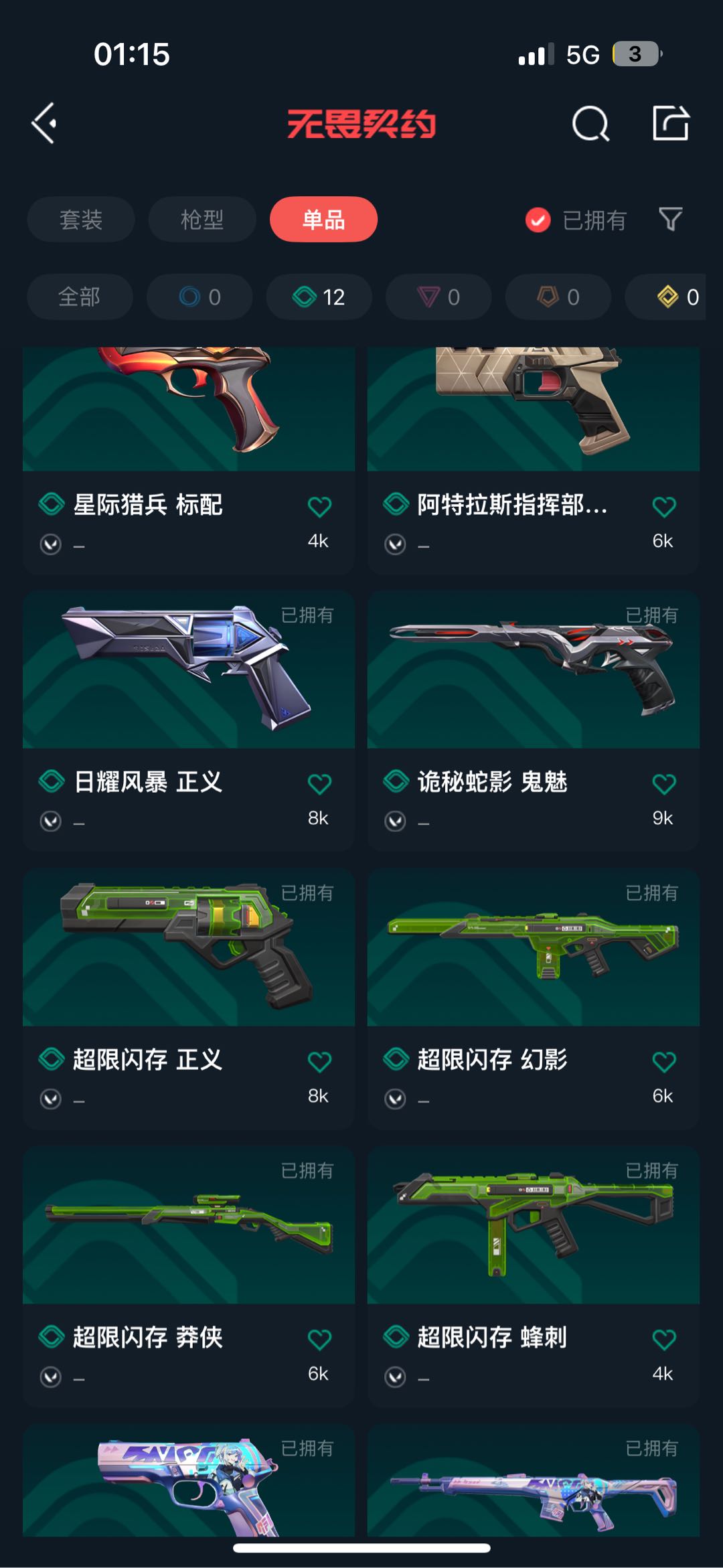Select the 单品 tab
The image size is (723, 1568).
tap(323, 220)
